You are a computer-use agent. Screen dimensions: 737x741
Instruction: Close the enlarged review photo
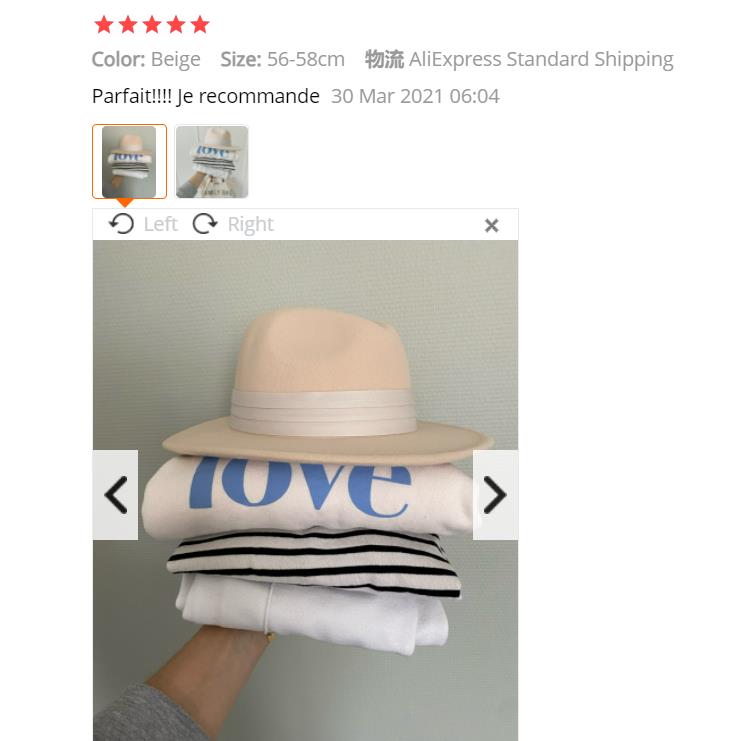click(x=492, y=225)
